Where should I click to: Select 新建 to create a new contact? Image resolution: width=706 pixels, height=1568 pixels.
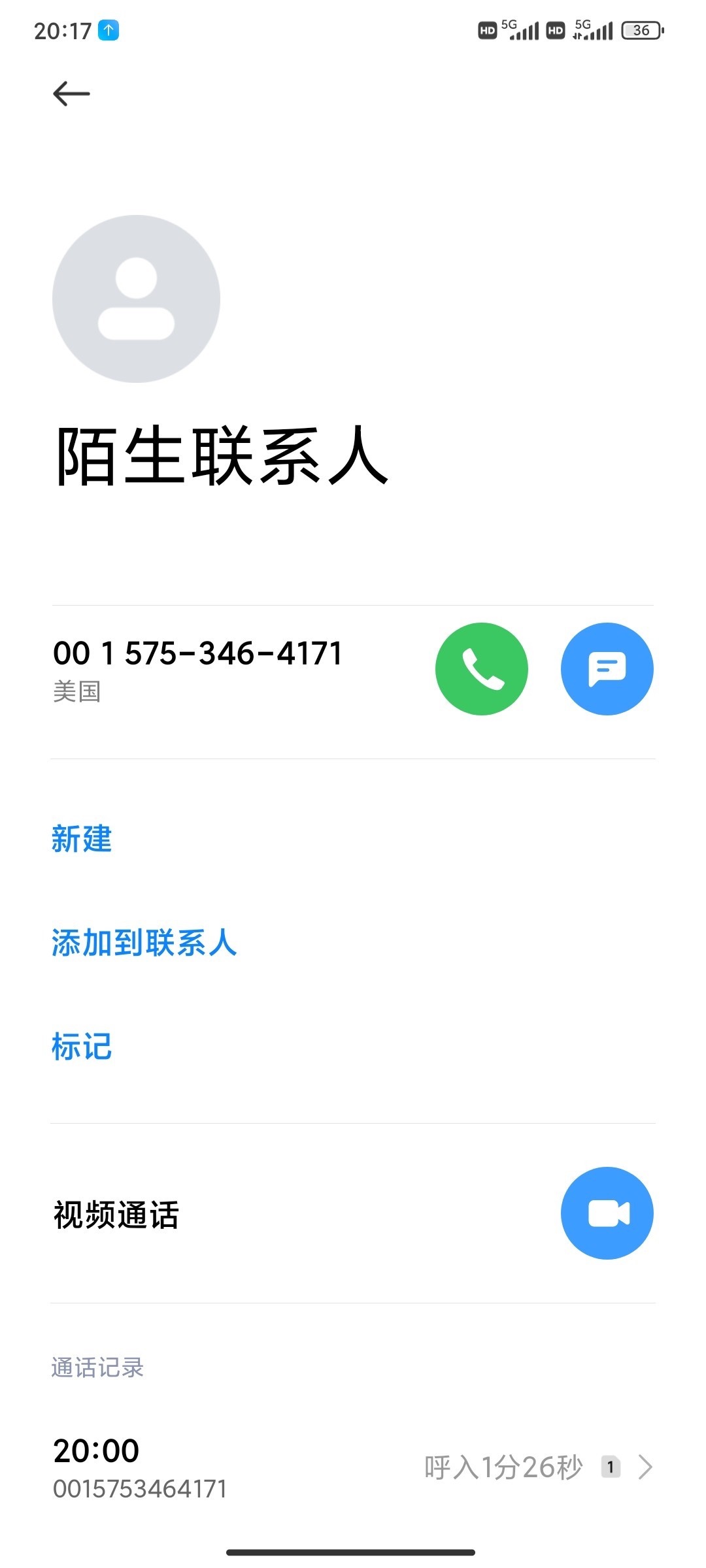[82, 841]
